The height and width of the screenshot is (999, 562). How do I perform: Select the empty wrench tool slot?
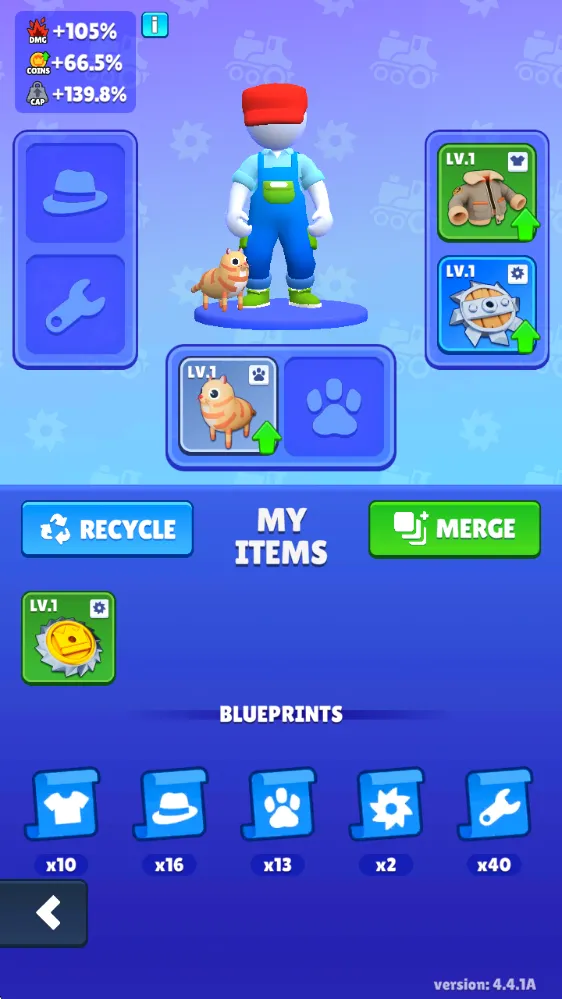[75, 305]
